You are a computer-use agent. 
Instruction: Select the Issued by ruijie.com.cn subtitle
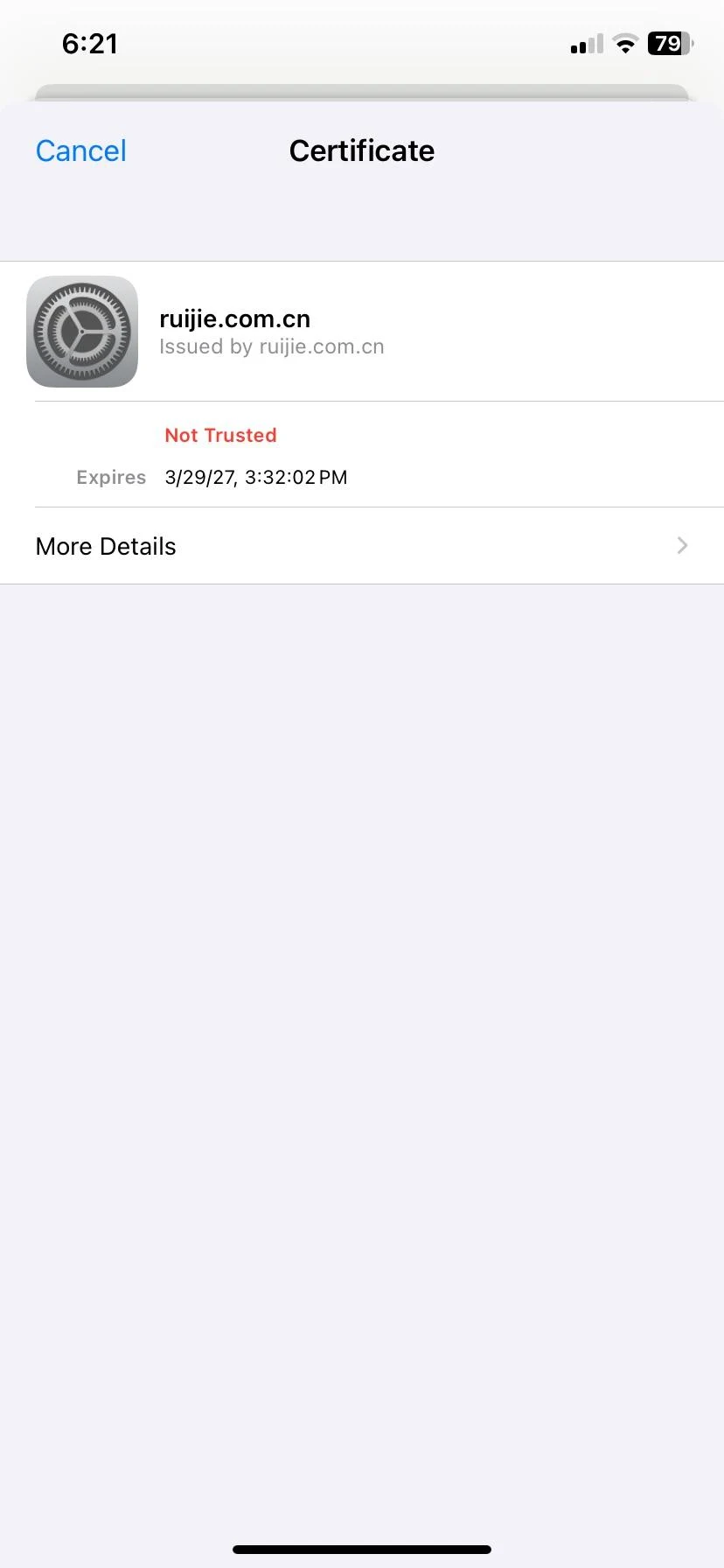point(272,346)
